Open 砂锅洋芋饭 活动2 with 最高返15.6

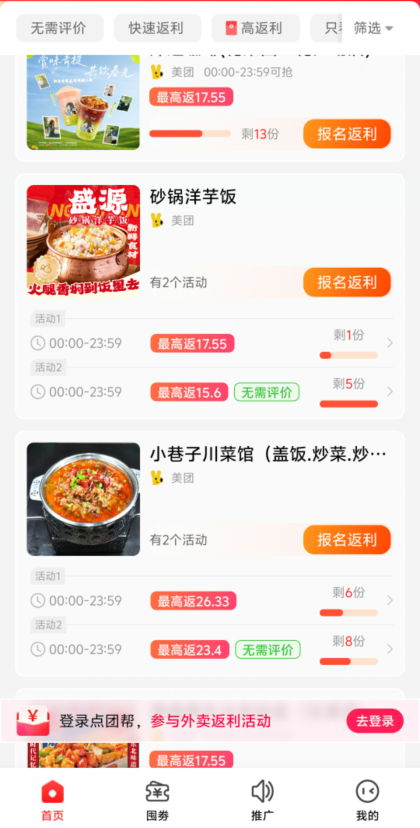pos(211,392)
